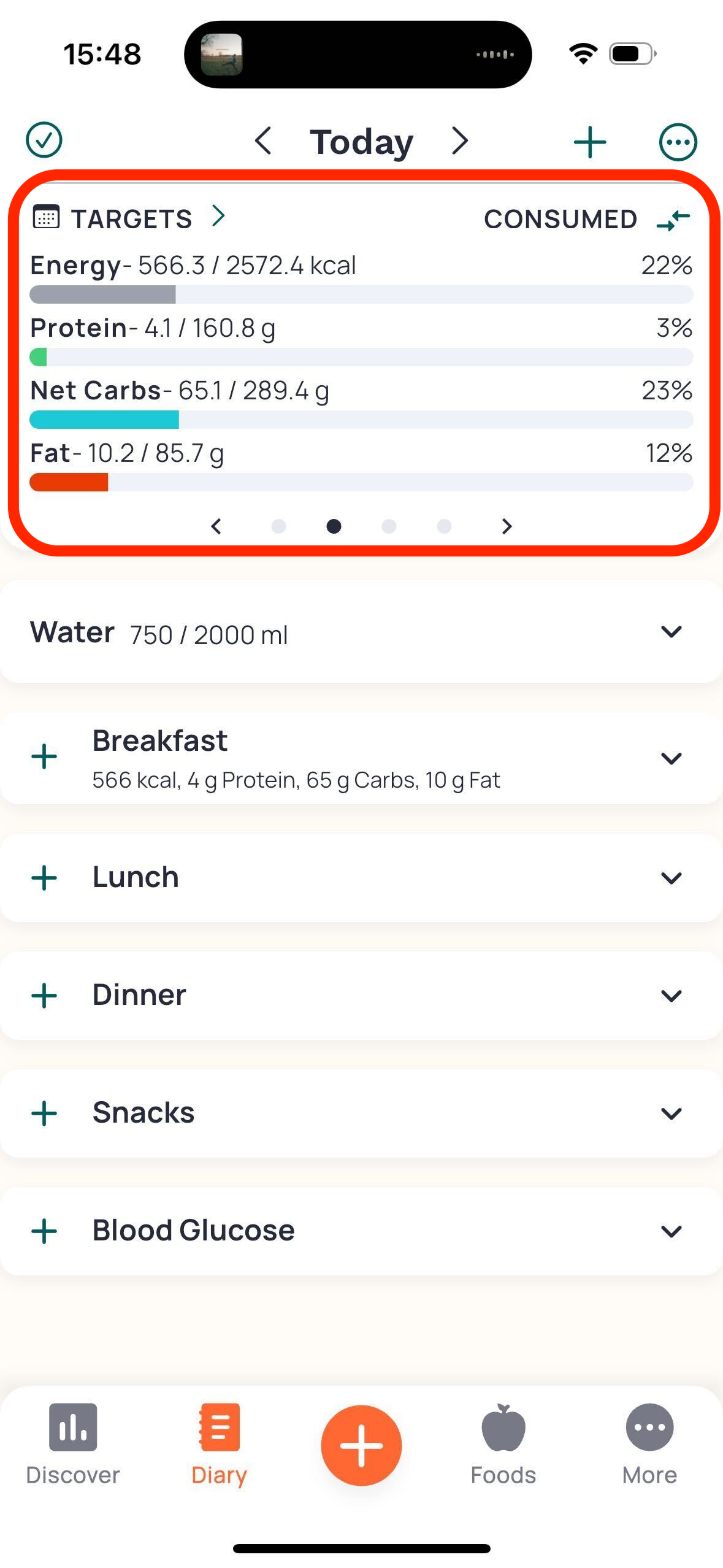The image size is (723, 1568).
Task: Switch to the Discover tab
Action: tap(73, 1443)
